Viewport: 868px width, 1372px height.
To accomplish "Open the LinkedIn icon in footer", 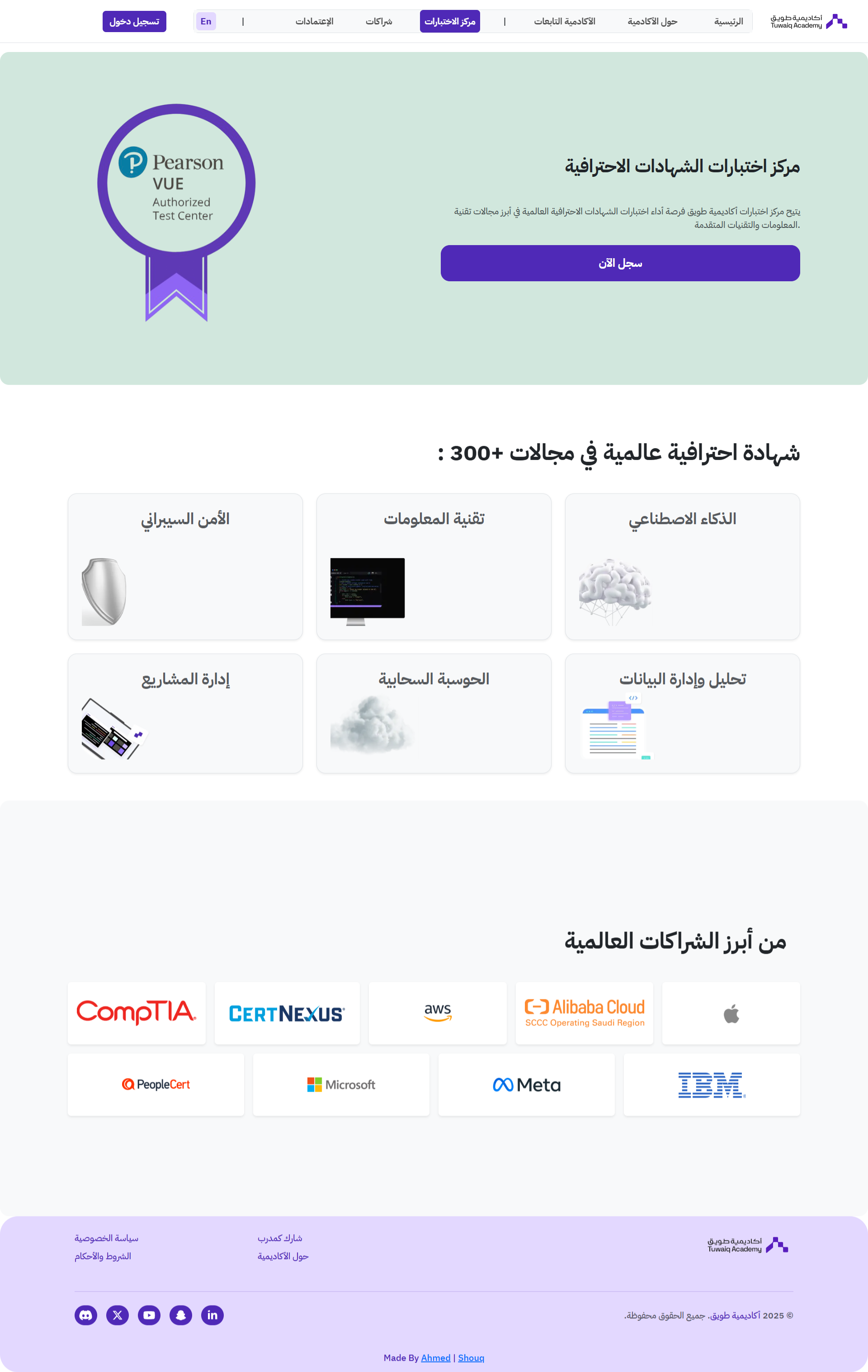I will click(x=212, y=1315).
